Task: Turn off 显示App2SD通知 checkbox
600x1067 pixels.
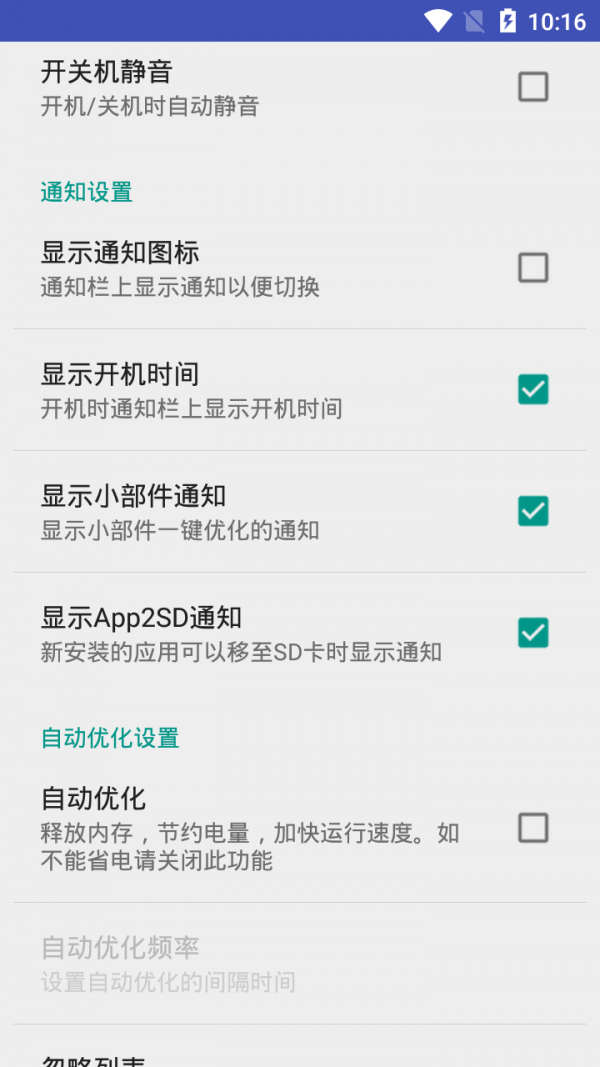Action: coord(533,633)
